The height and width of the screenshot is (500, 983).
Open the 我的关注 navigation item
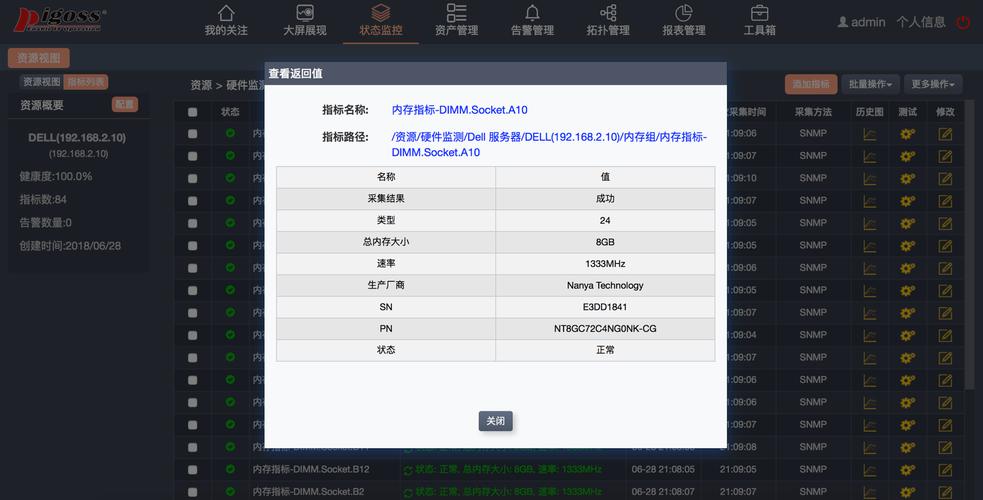tap(226, 21)
